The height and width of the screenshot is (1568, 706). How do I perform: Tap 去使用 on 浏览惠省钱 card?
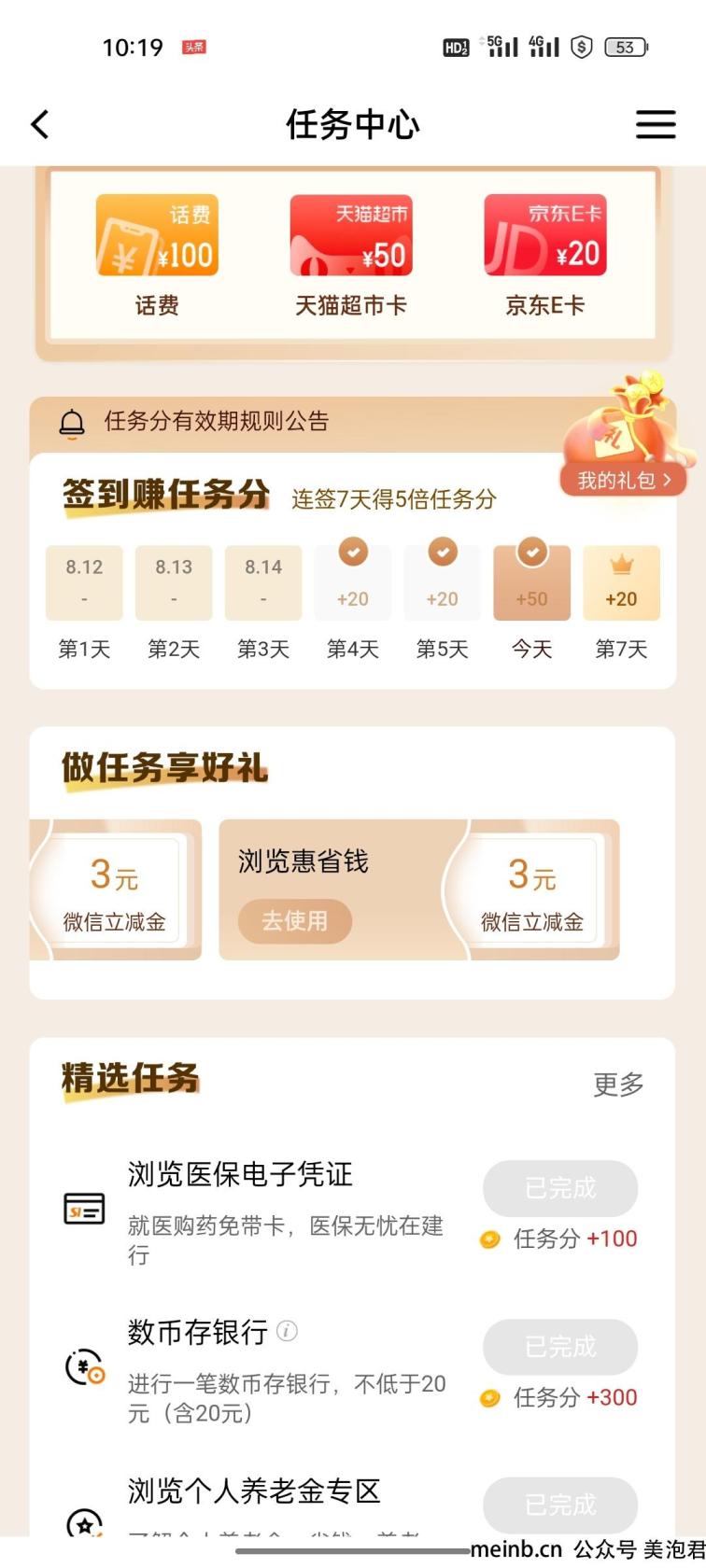[294, 921]
